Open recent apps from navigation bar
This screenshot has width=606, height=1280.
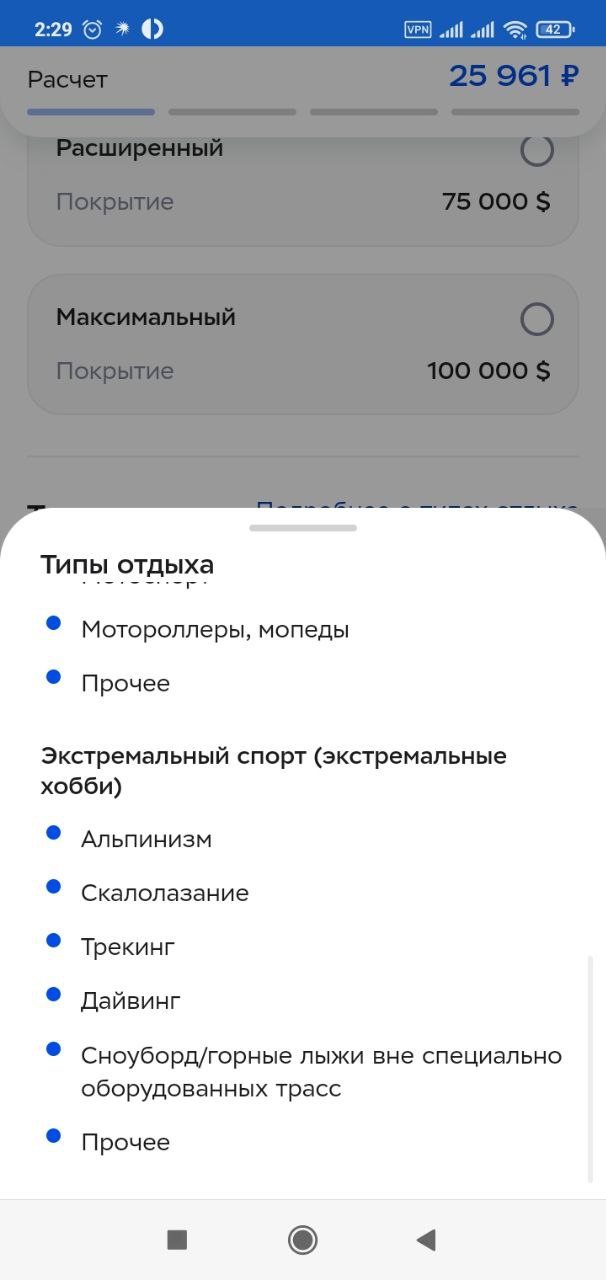click(x=177, y=1240)
